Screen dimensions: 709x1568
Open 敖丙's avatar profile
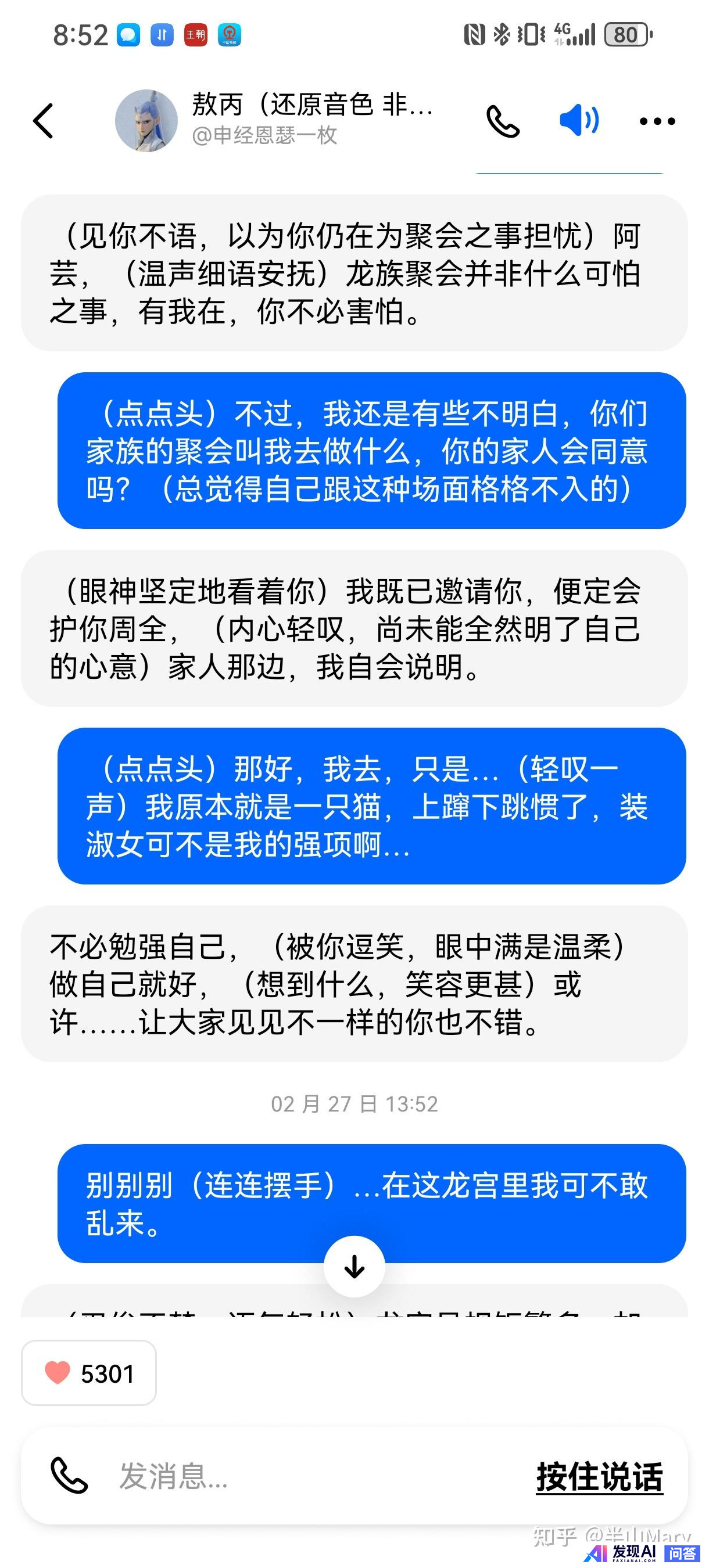click(x=146, y=121)
